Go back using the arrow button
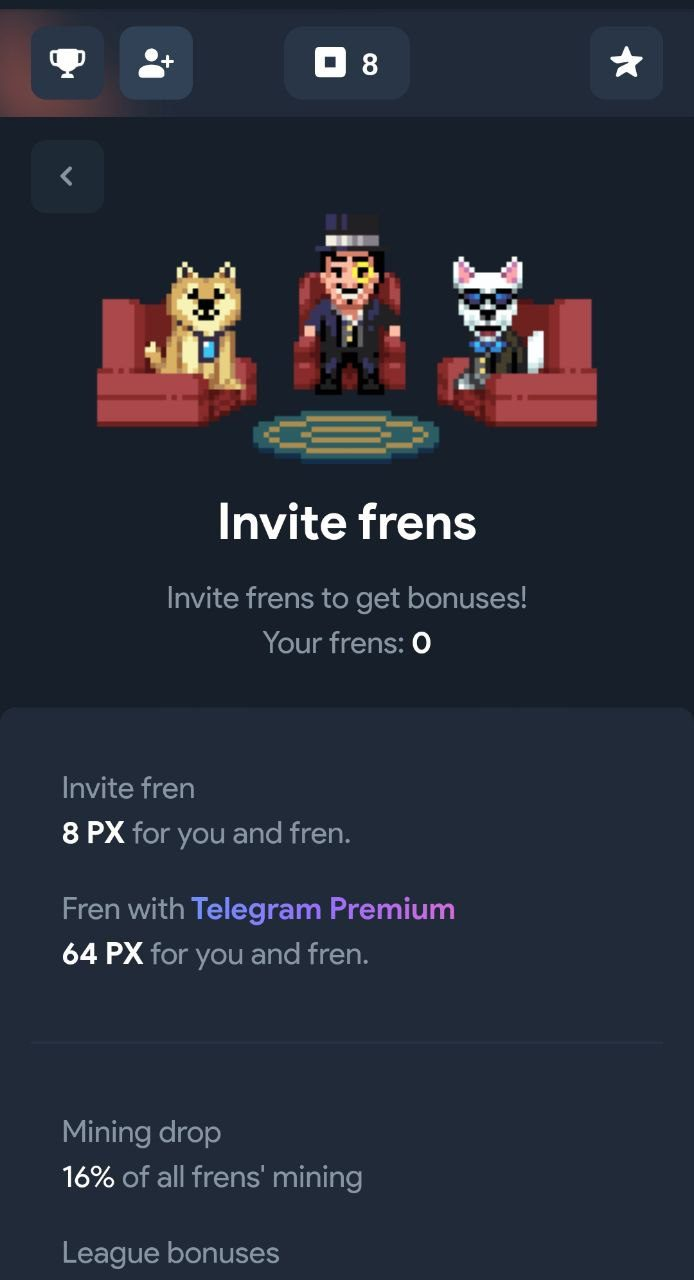Image resolution: width=694 pixels, height=1280 pixels. tap(67, 177)
